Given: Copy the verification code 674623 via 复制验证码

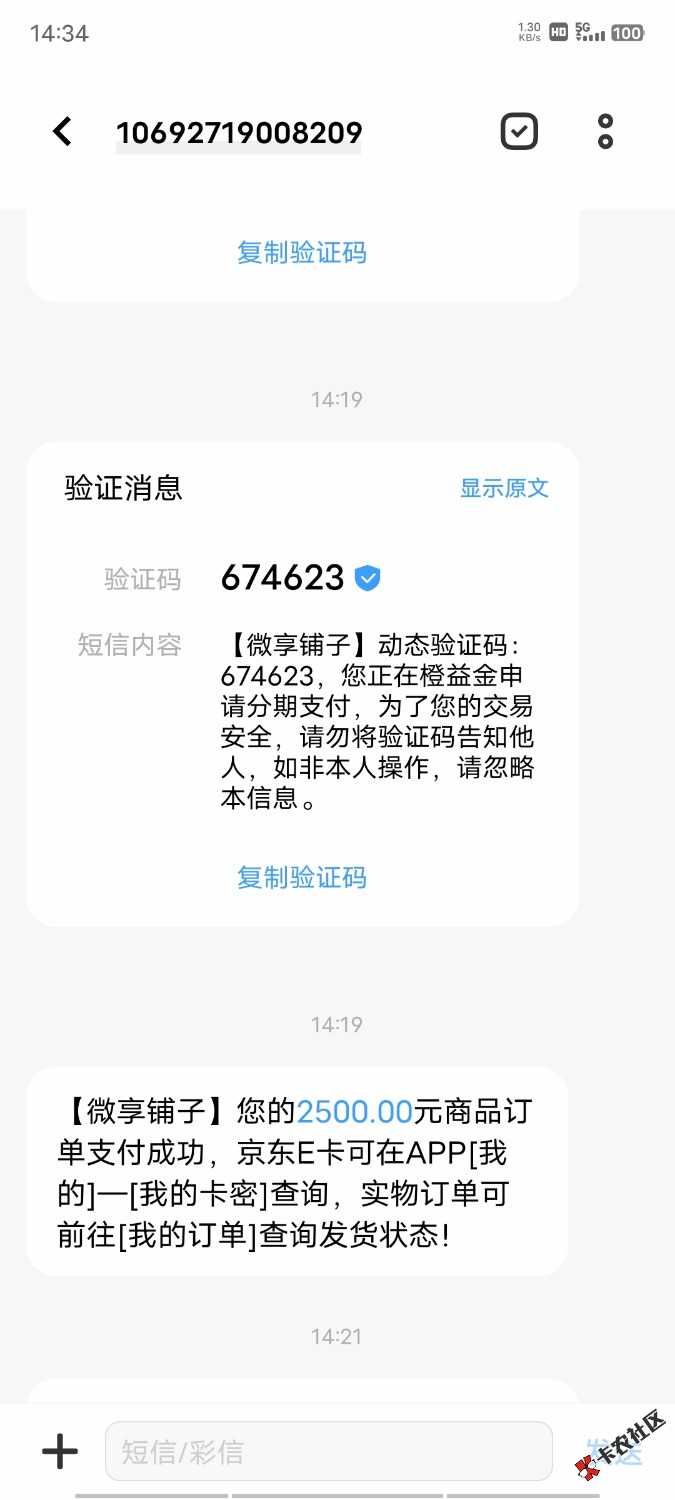Looking at the screenshot, I should click(x=302, y=877).
